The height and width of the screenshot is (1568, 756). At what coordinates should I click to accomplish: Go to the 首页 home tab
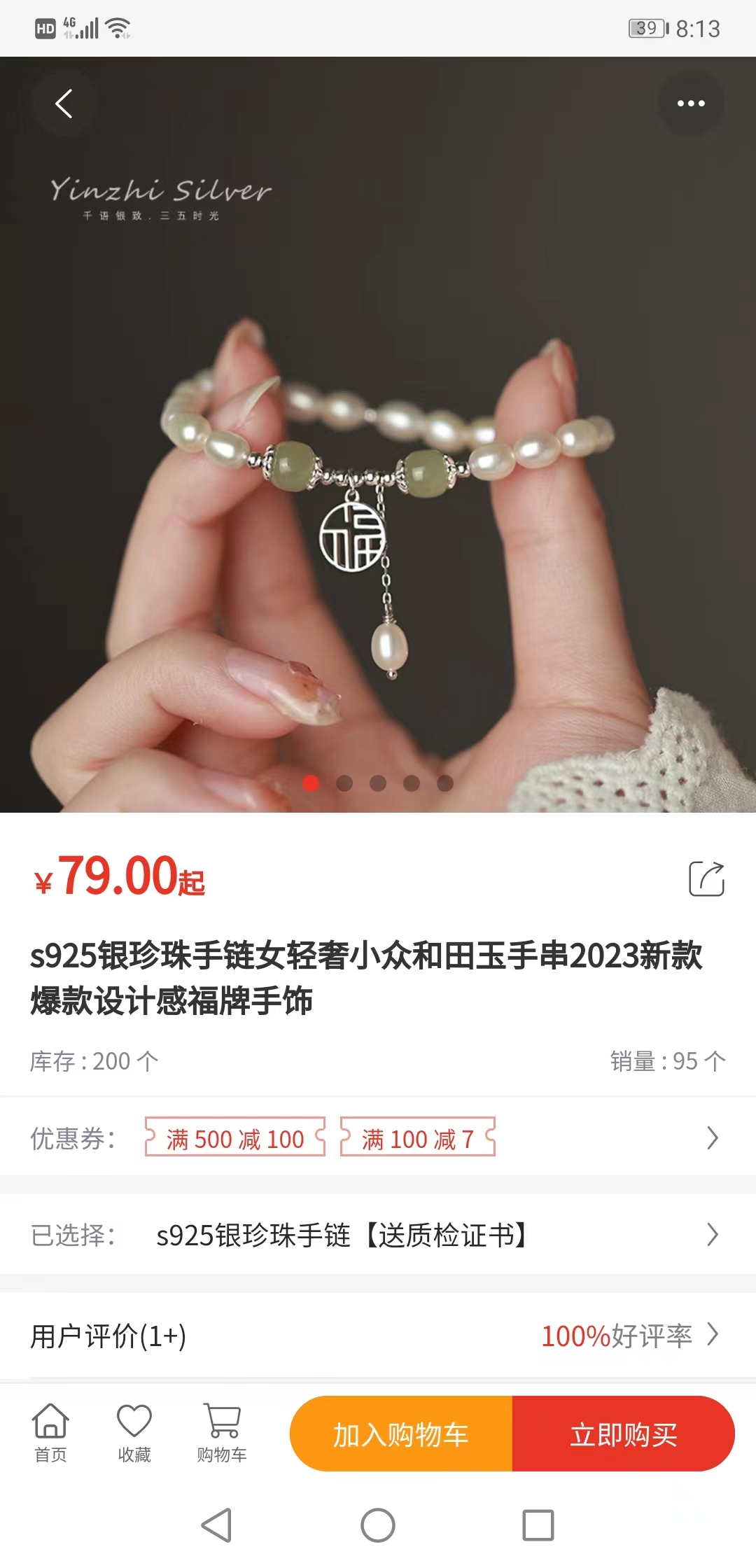click(51, 1434)
